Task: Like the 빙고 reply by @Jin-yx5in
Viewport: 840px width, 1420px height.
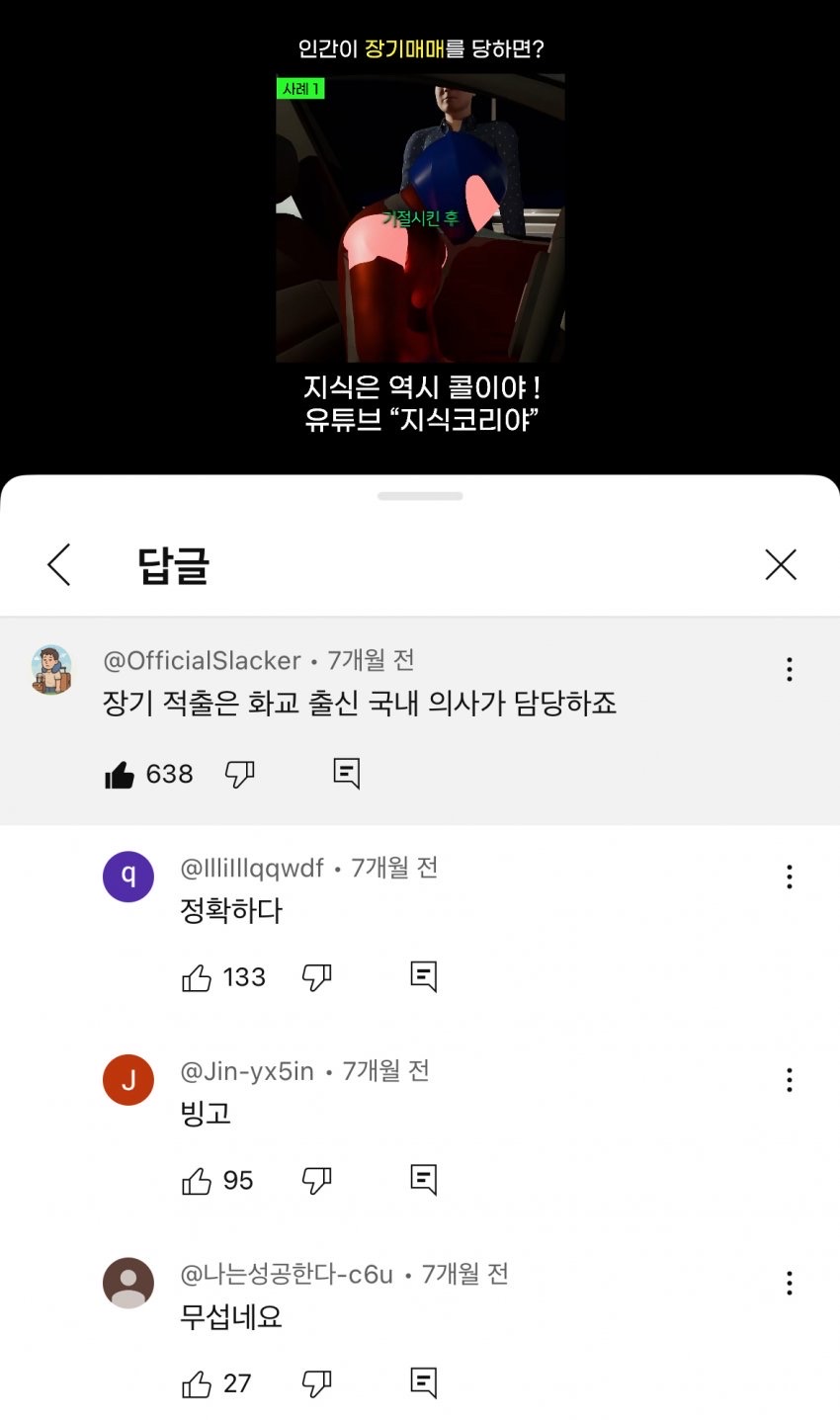Action: 197,1181
